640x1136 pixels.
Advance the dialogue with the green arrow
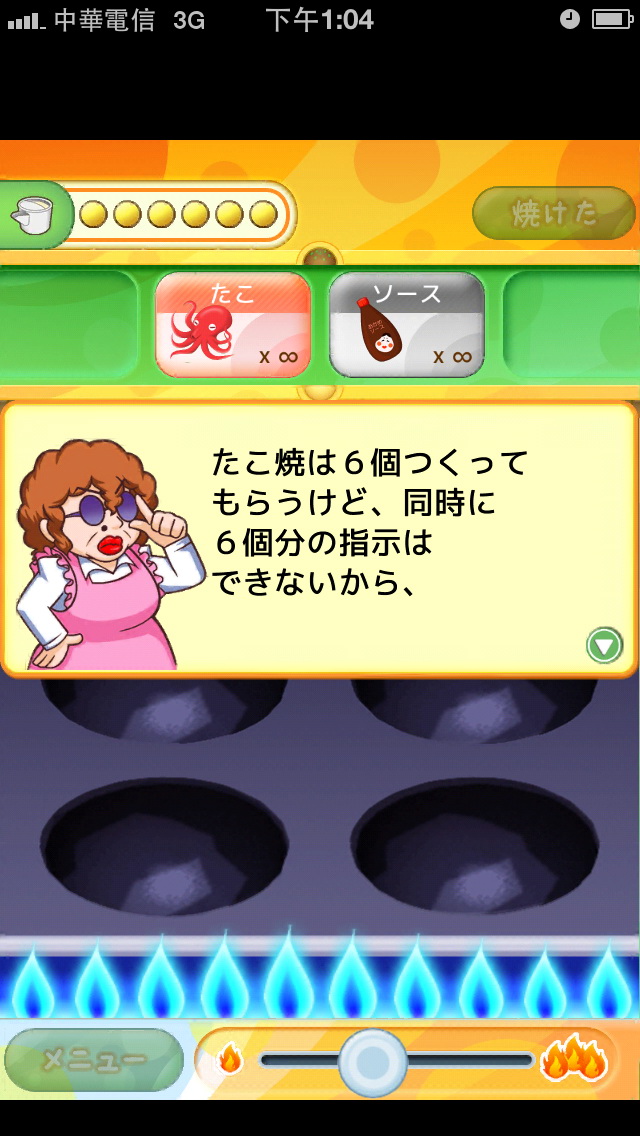(604, 645)
